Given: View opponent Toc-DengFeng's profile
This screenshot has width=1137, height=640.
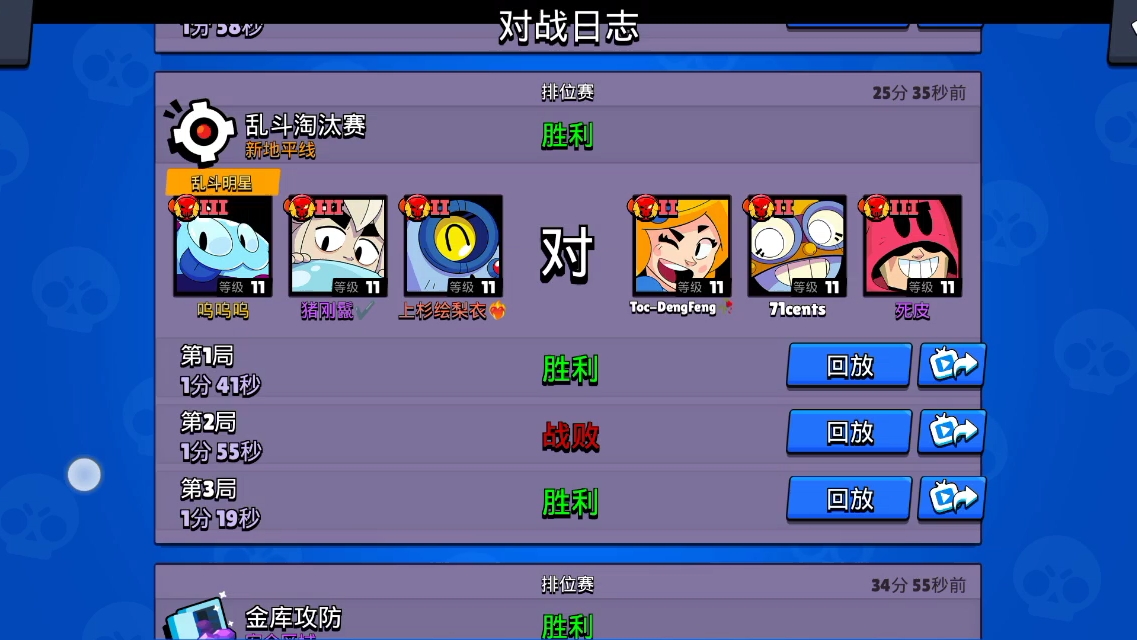Looking at the screenshot, I should [x=682, y=247].
